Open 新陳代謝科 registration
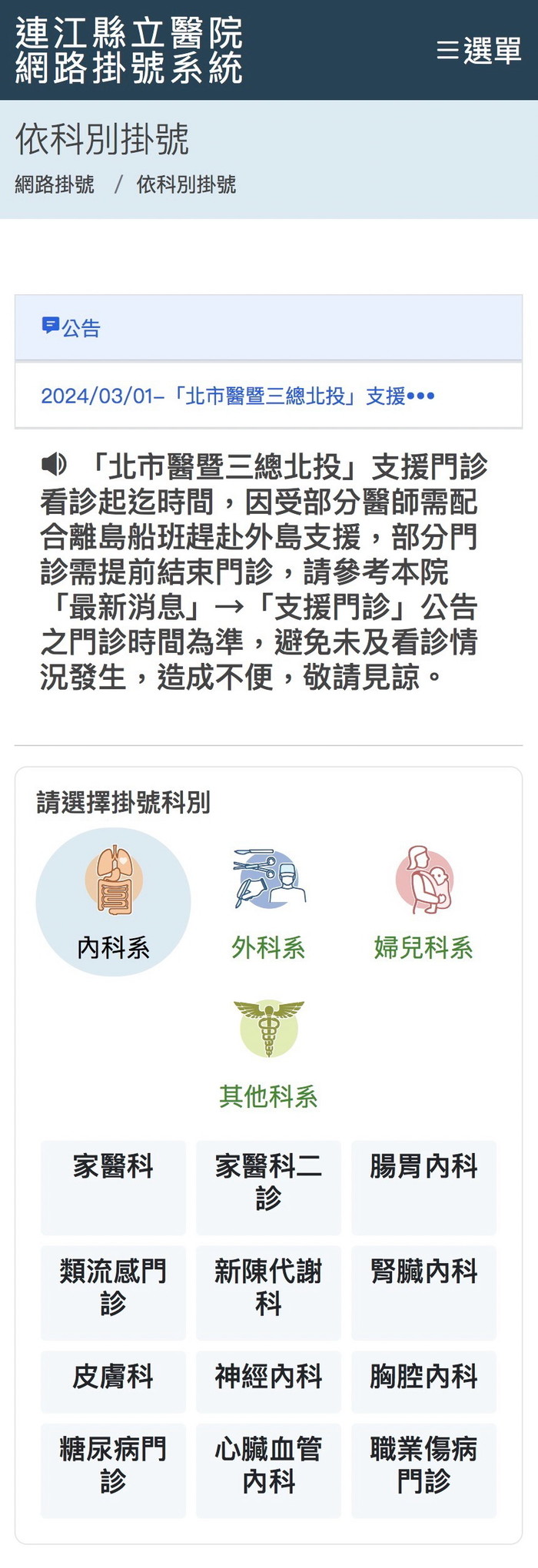 pos(268,1292)
